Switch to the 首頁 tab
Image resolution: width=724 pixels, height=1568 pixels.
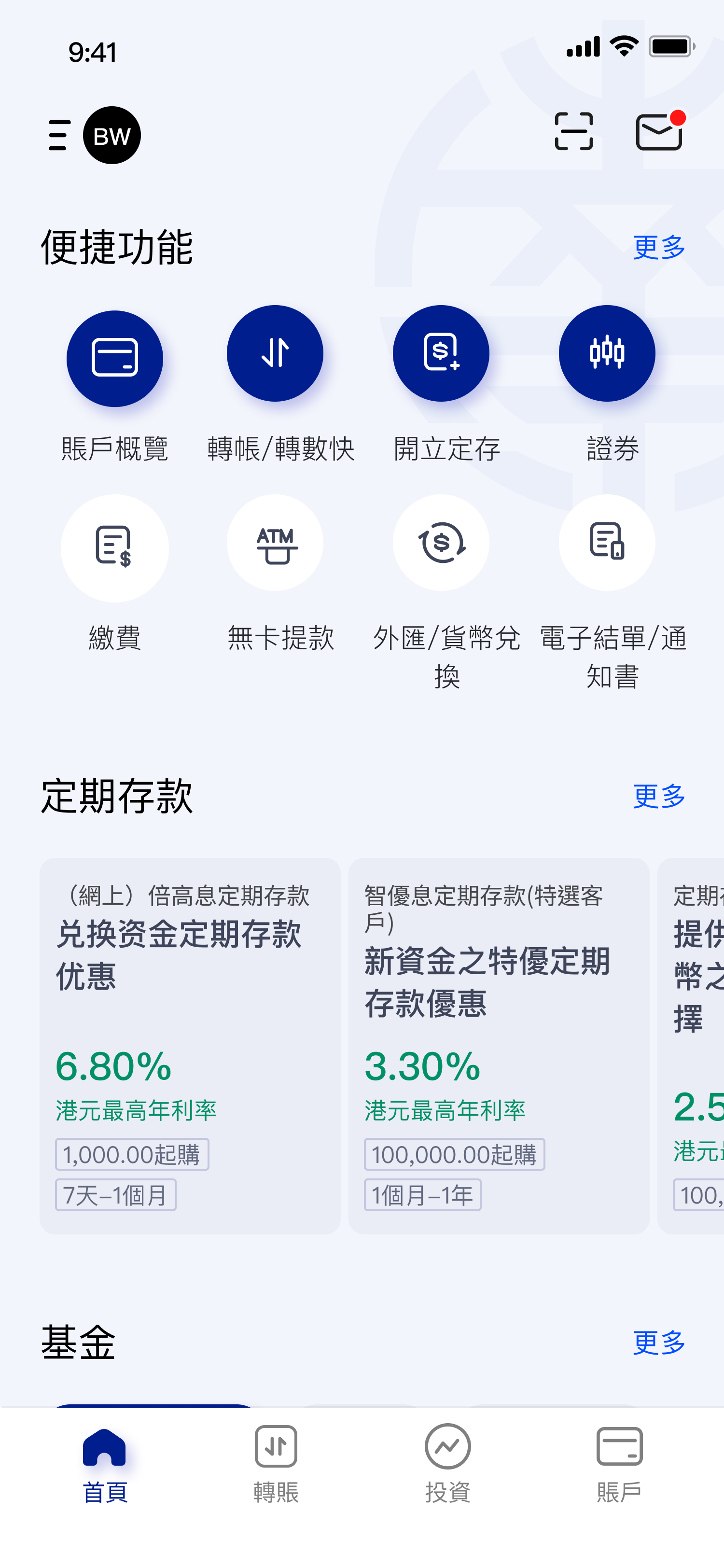click(x=105, y=1463)
